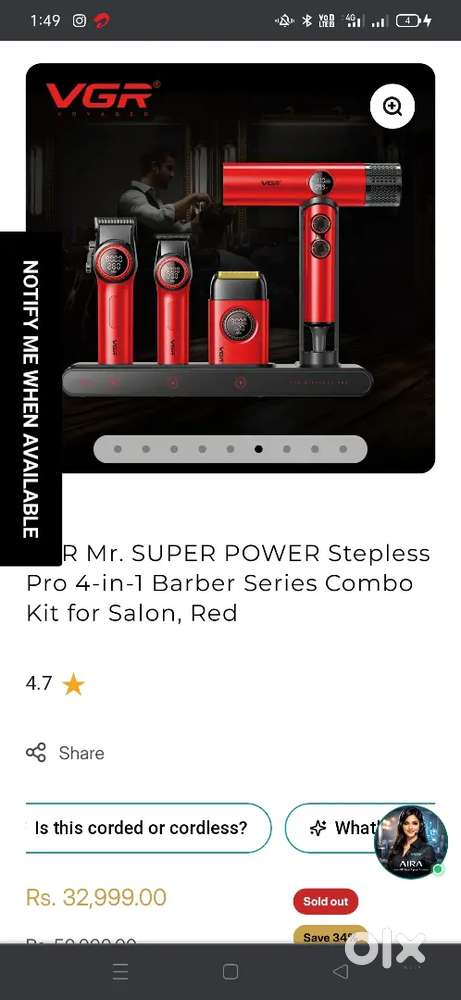Image resolution: width=461 pixels, height=1000 pixels.
Task: Tap Notify Me When Available
Action: 31,399
